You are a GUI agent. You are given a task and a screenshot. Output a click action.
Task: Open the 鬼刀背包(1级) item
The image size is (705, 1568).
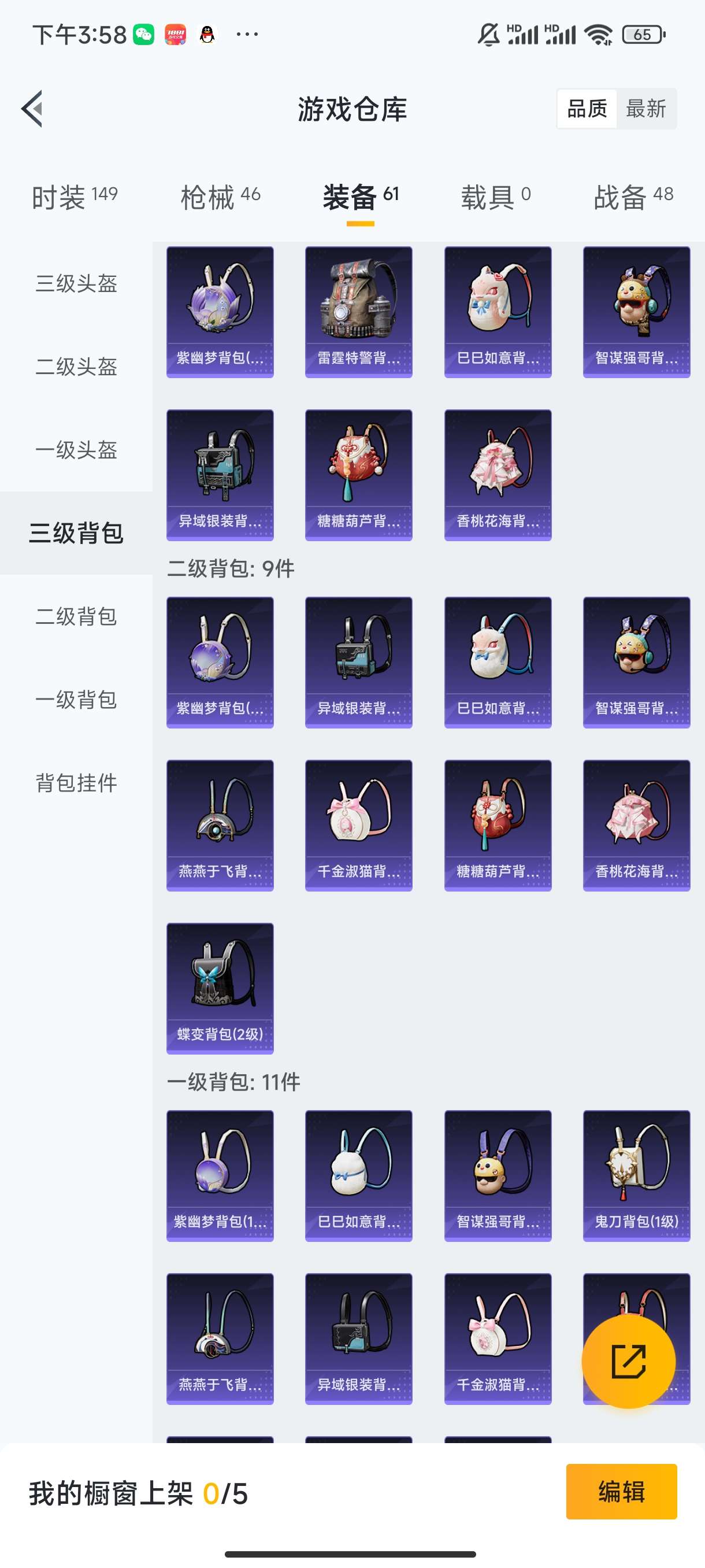(x=636, y=1175)
